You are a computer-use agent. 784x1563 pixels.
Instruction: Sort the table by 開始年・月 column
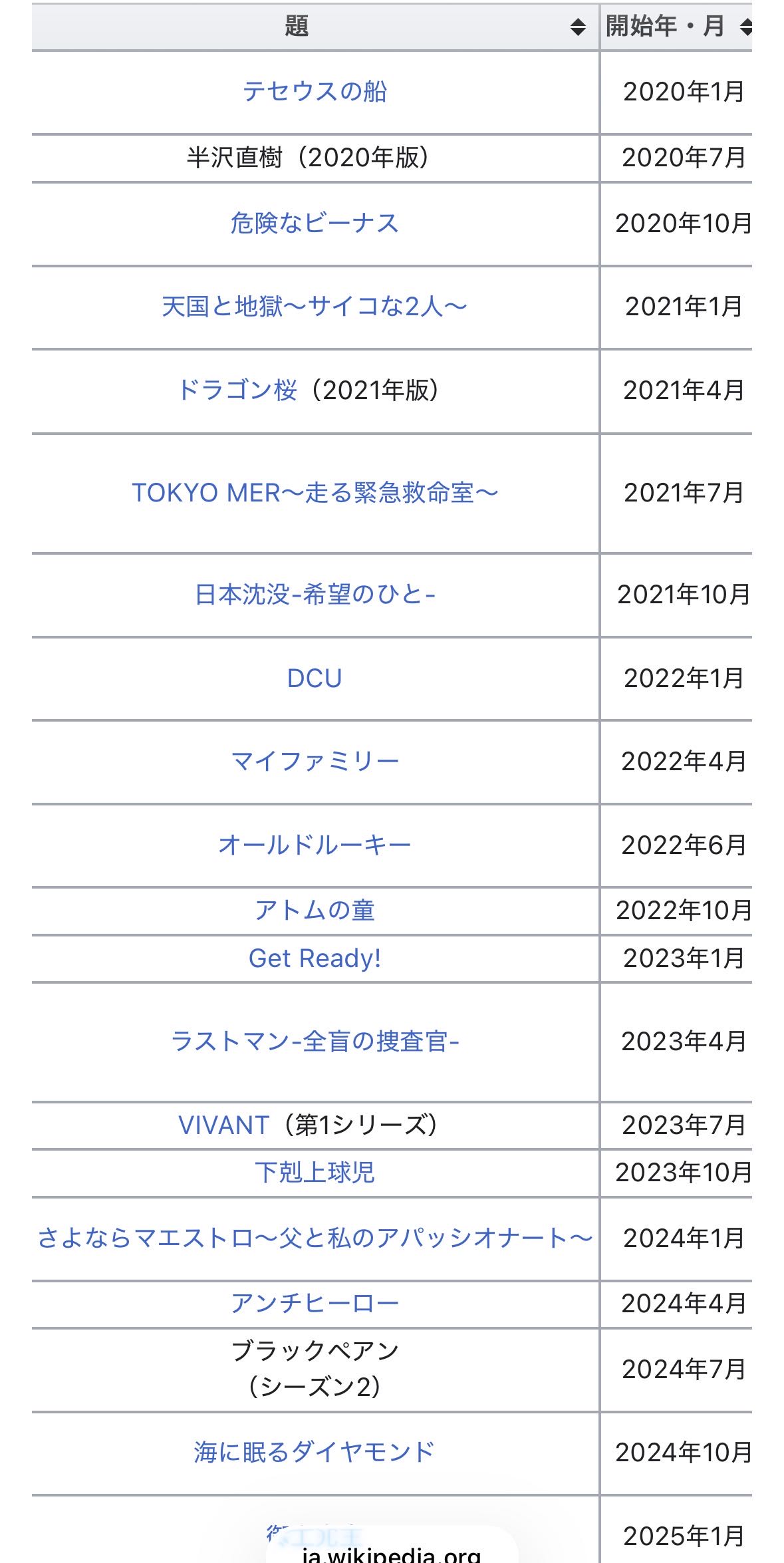[x=745, y=27]
